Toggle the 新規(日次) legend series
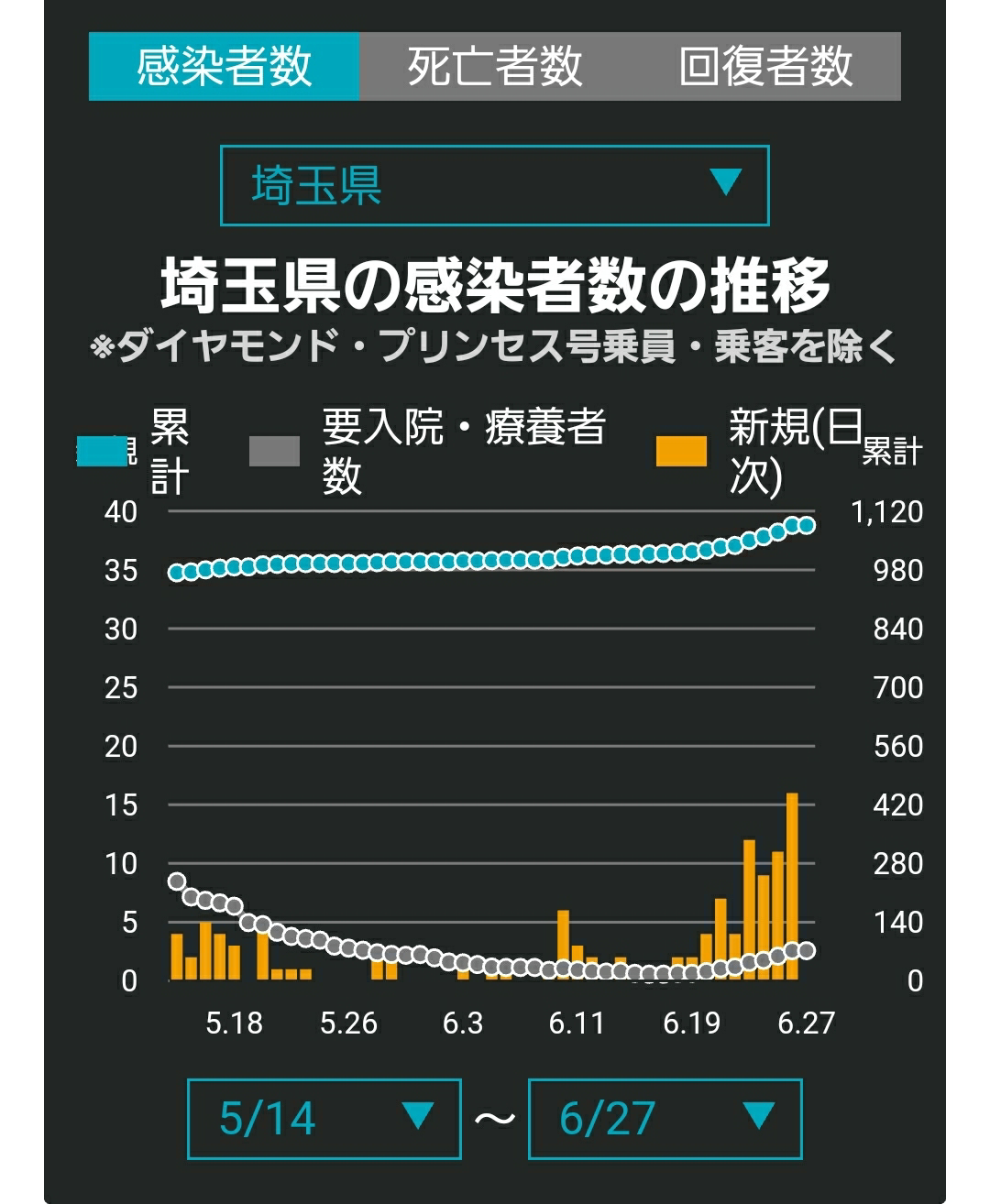This screenshot has width=990, height=1204. click(760, 452)
